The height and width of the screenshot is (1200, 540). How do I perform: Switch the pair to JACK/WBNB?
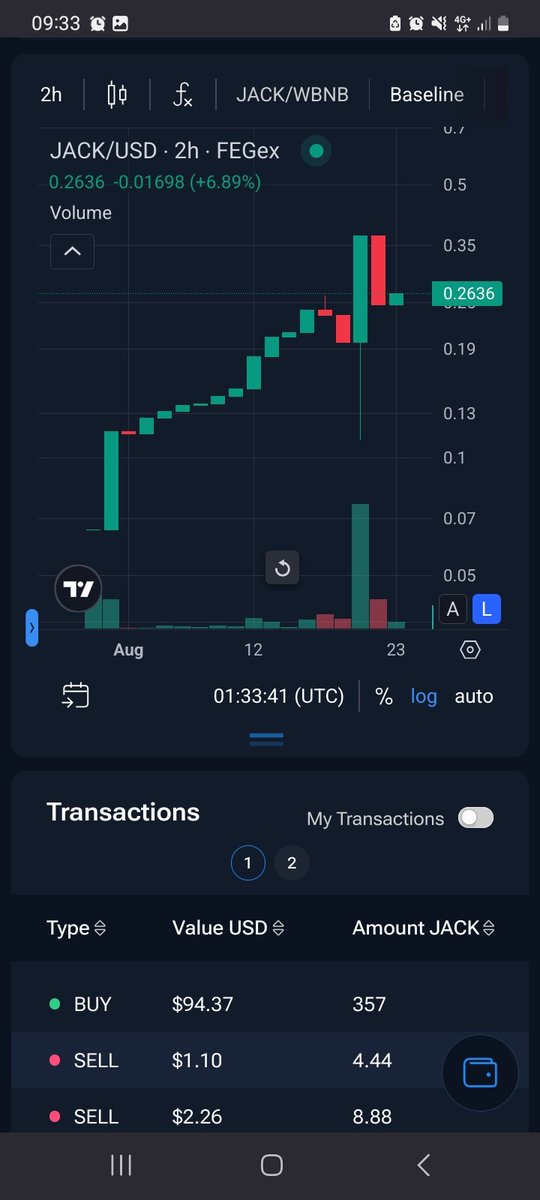292,95
